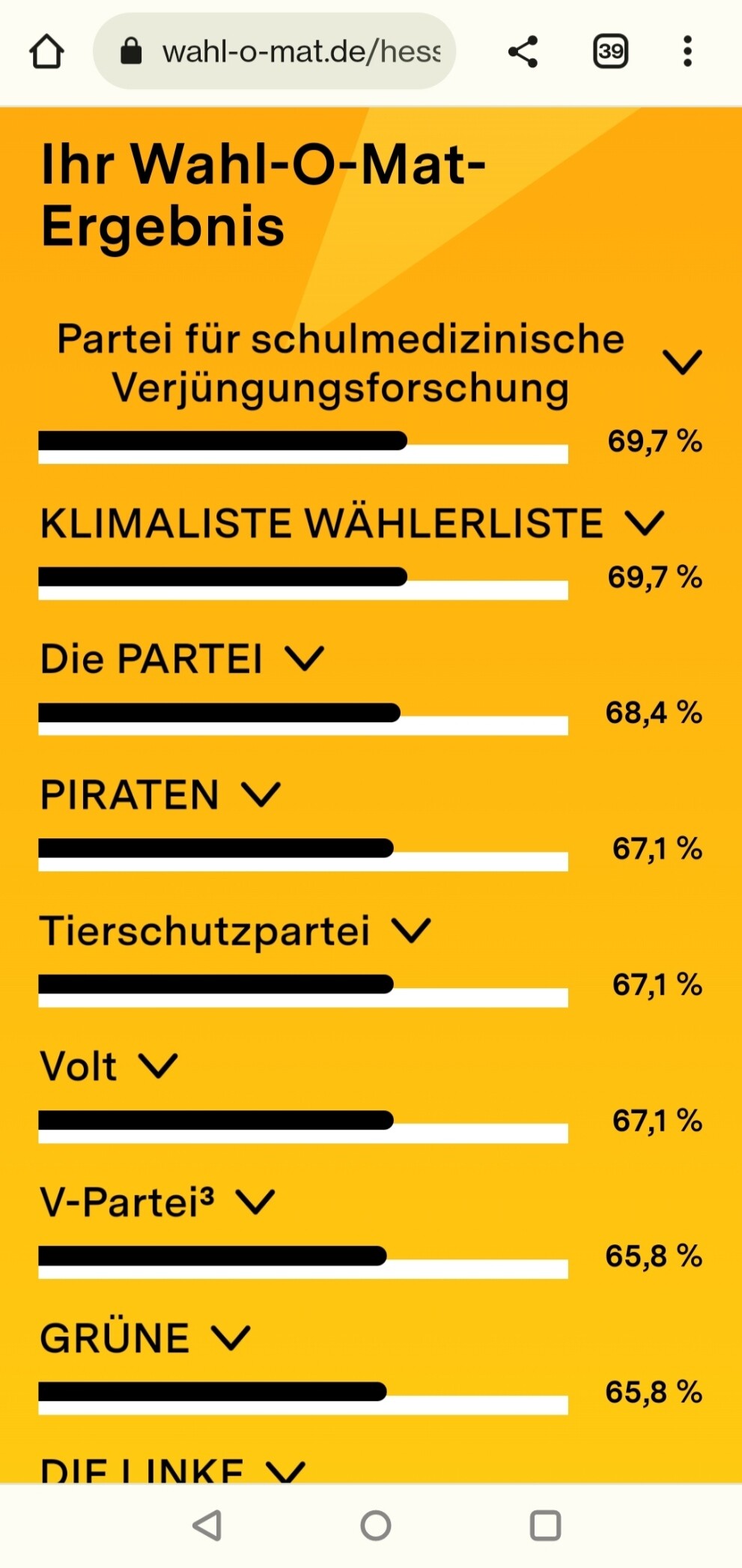Viewport: 742px width, 1568px height.
Task: Expand Die PARTEI result details
Action: (305, 659)
